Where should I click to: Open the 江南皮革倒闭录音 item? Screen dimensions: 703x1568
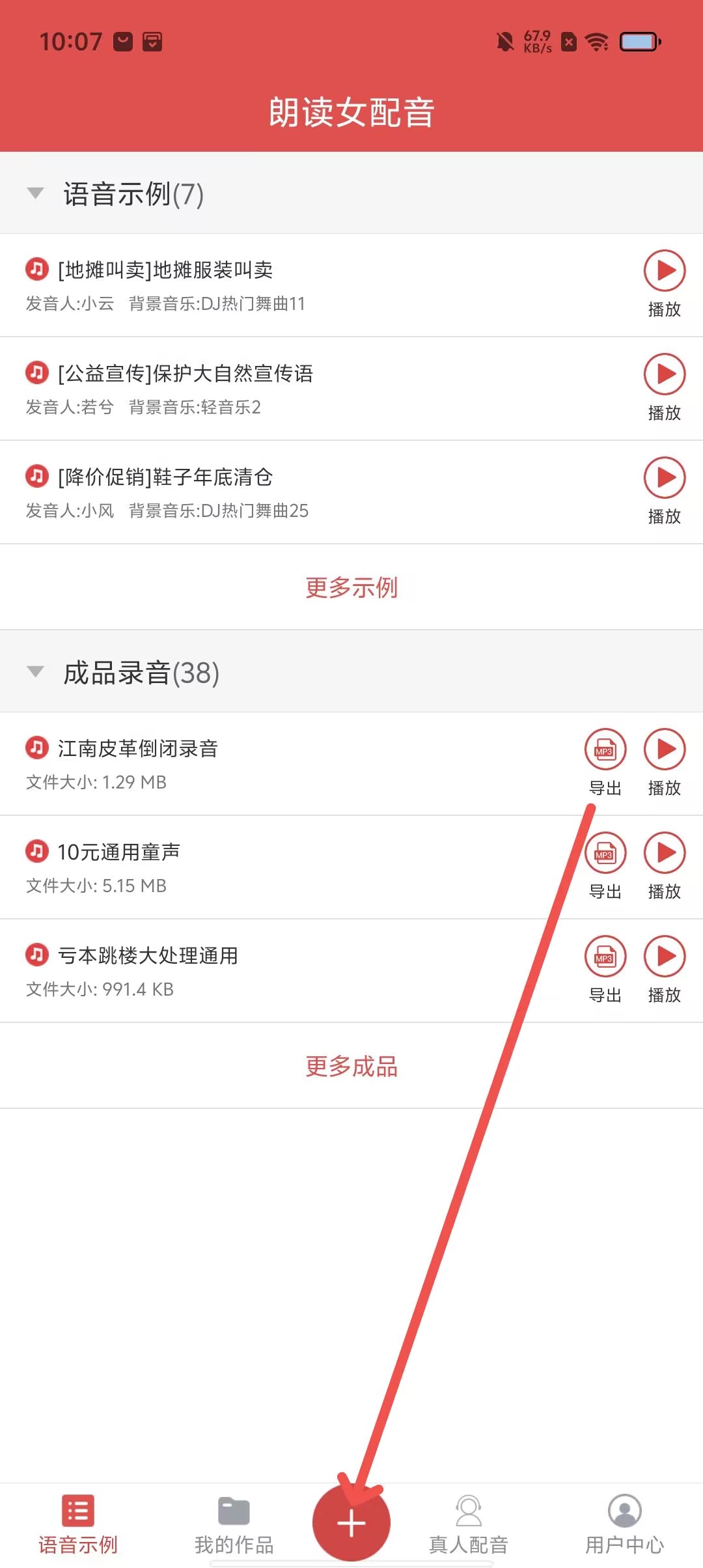[260, 763]
